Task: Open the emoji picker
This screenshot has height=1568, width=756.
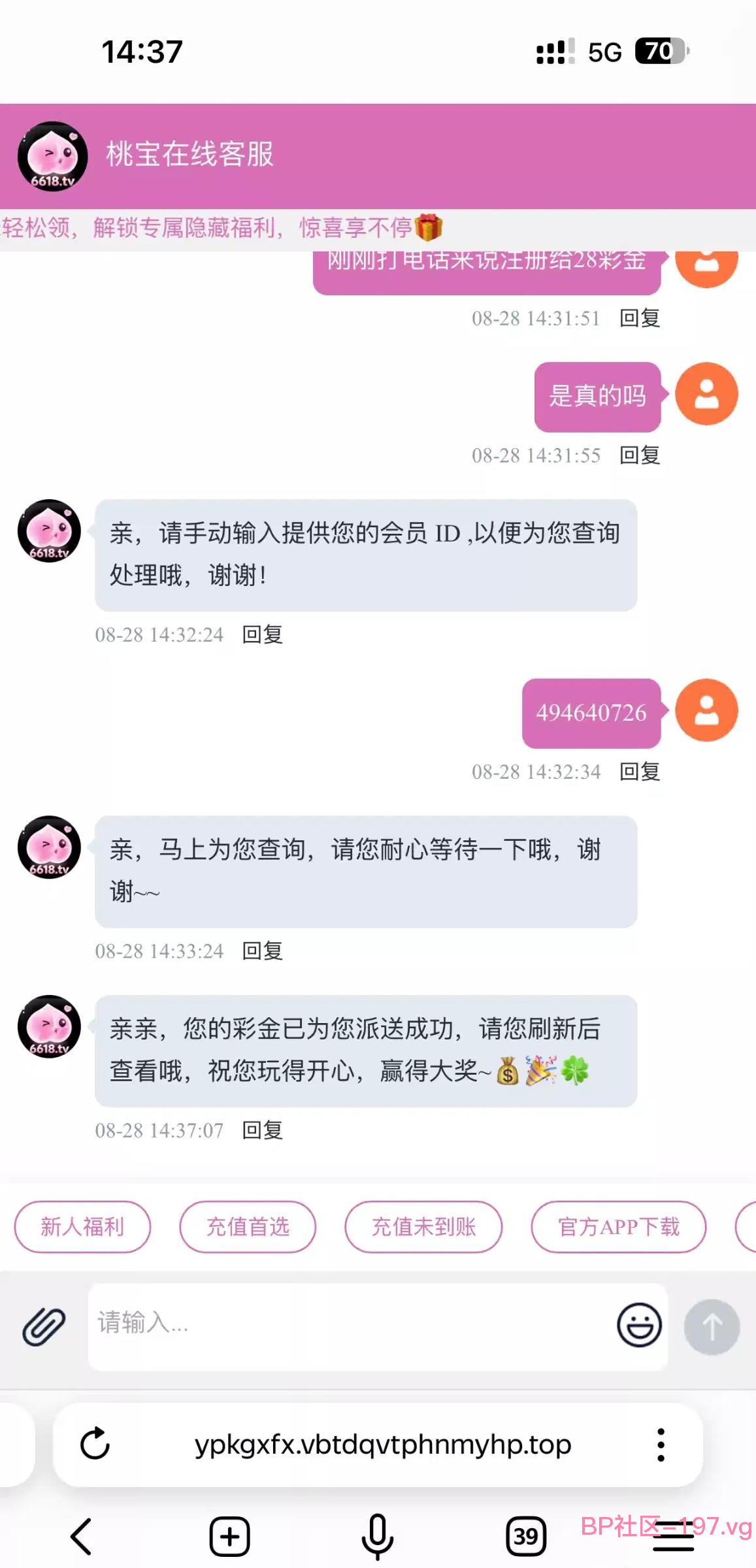Action: click(639, 1325)
